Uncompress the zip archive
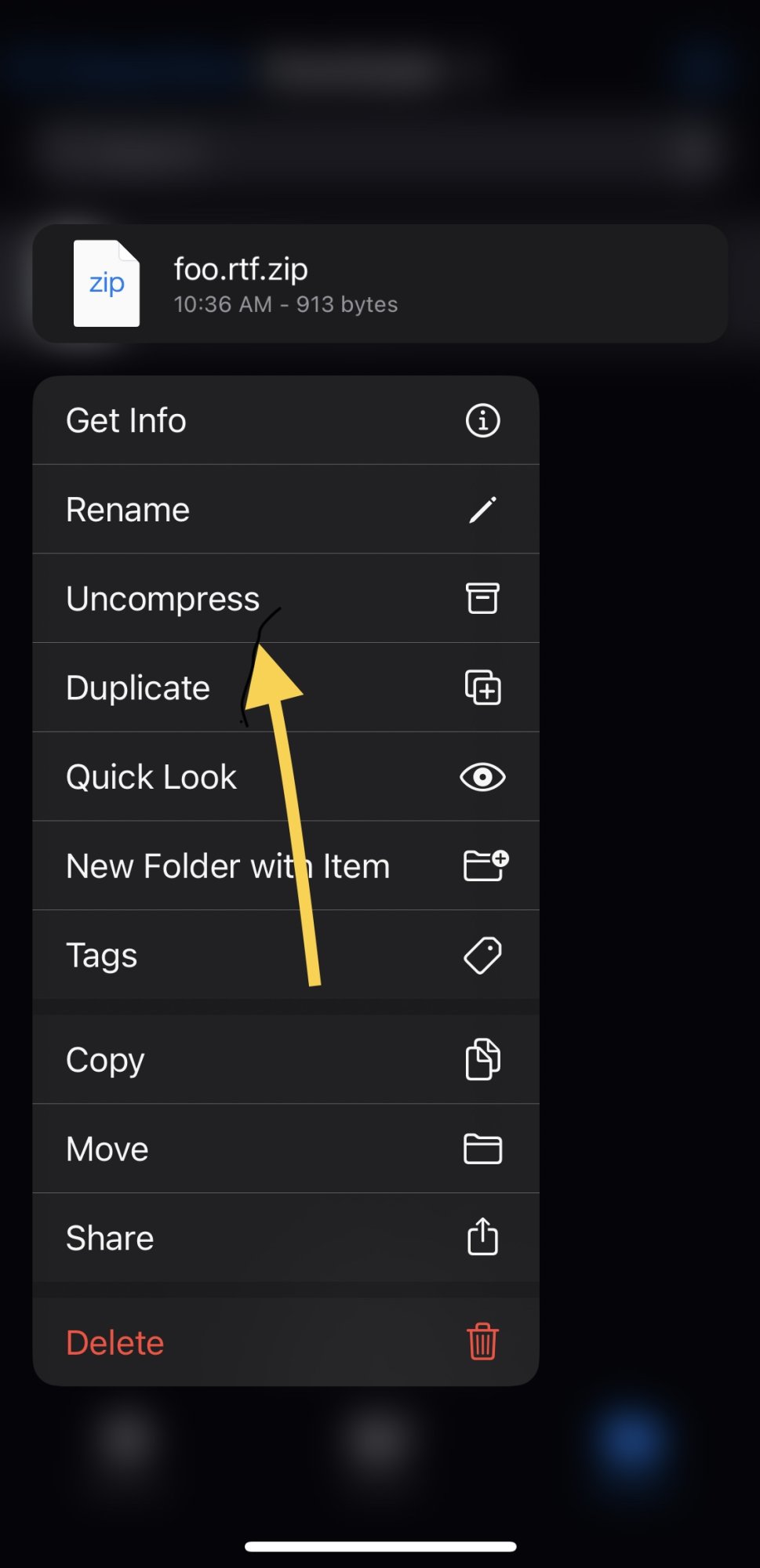Image resolution: width=760 pixels, height=1568 pixels. coord(285,598)
